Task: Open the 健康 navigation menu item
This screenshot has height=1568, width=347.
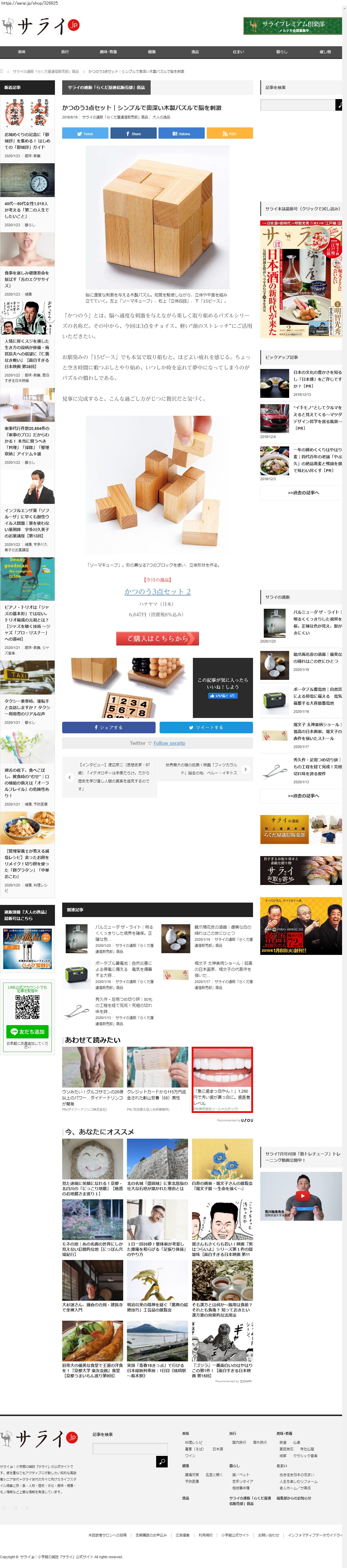Action: 152,52
